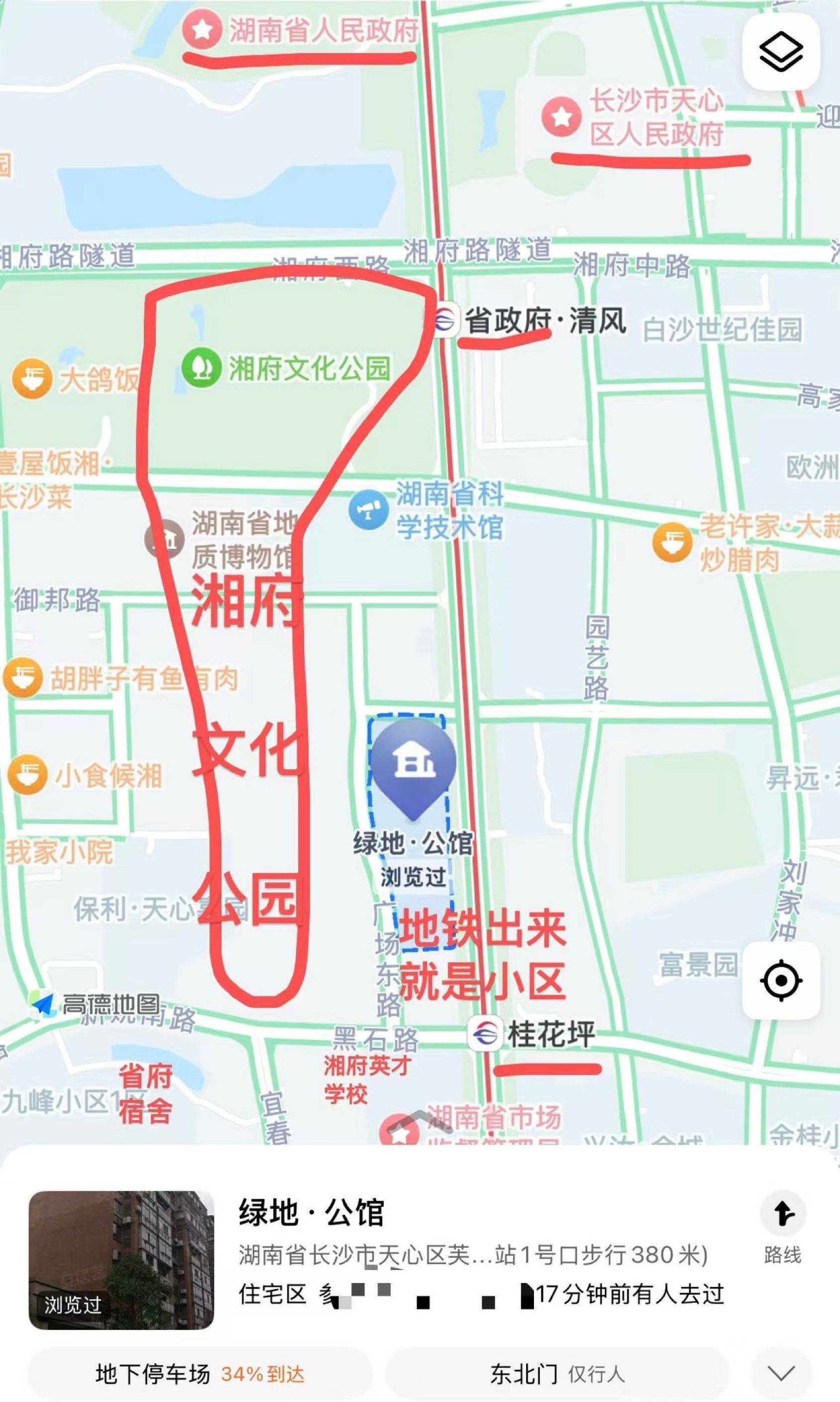Image resolution: width=840 pixels, height=1402 pixels.
Task: Expand more entrances with the chevron
Action: [x=781, y=1373]
